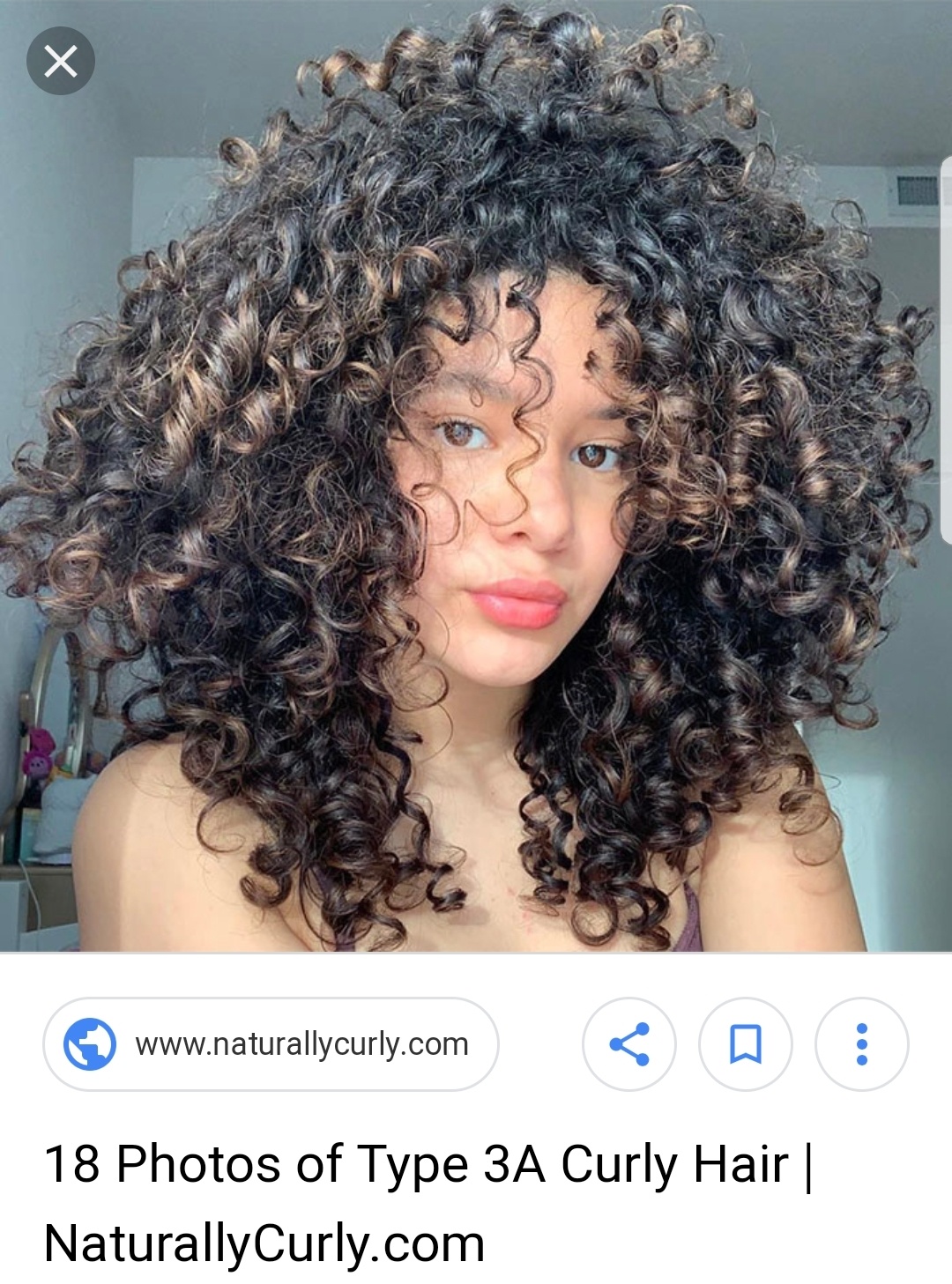The height and width of the screenshot is (1284, 952).
Task: Visit www.naturallycurly.com source site
Action: tap(271, 1044)
